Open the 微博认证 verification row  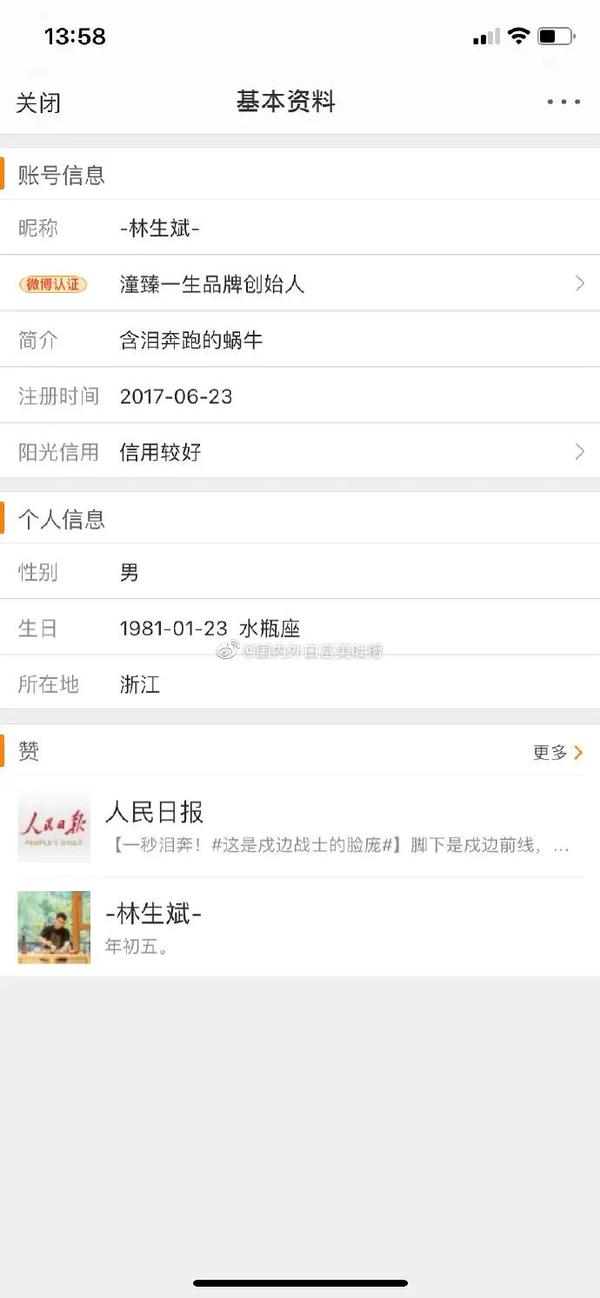click(300, 284)
